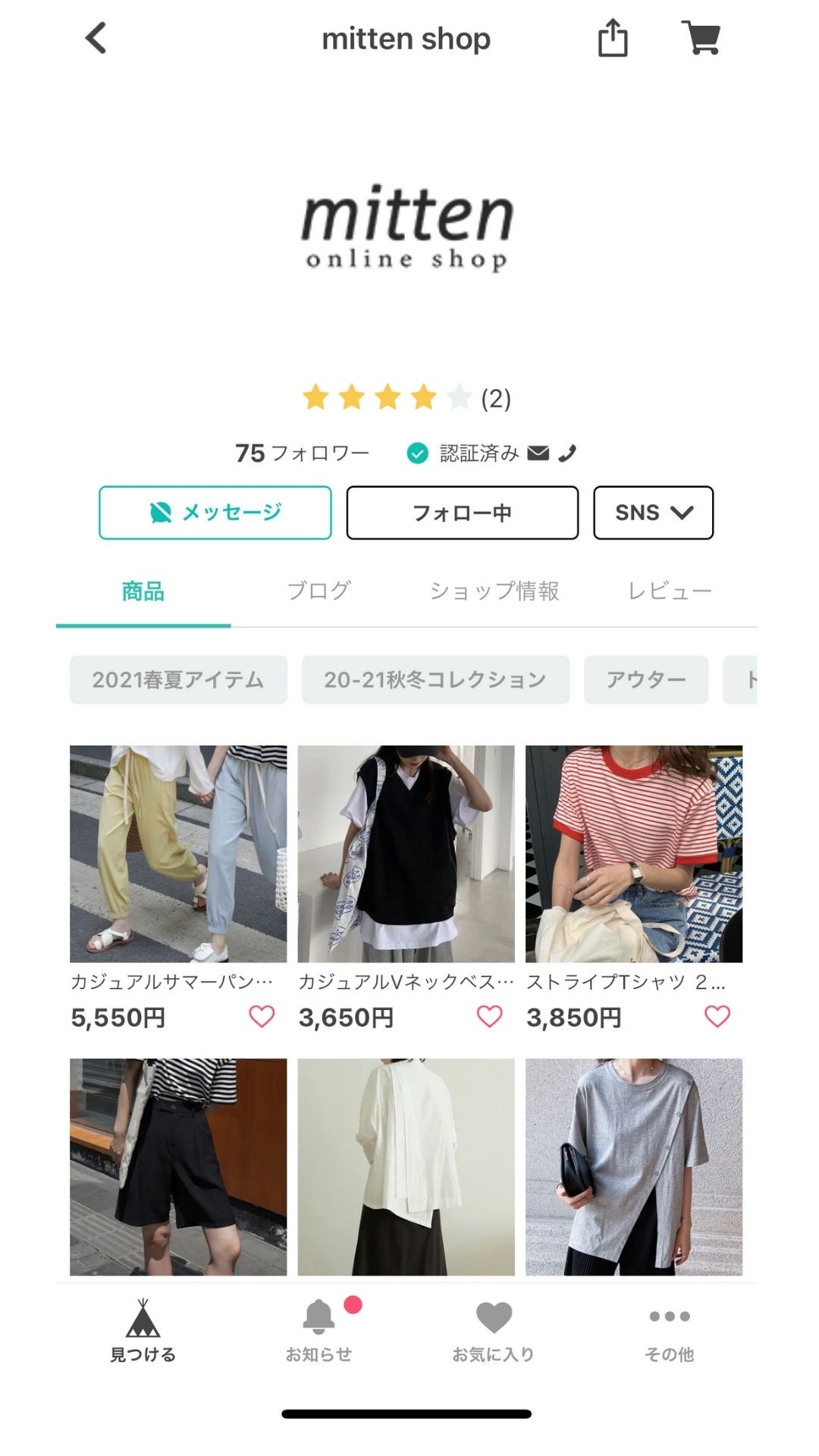Go to the お気に入り favorites tab

(x=494, y=1332)
